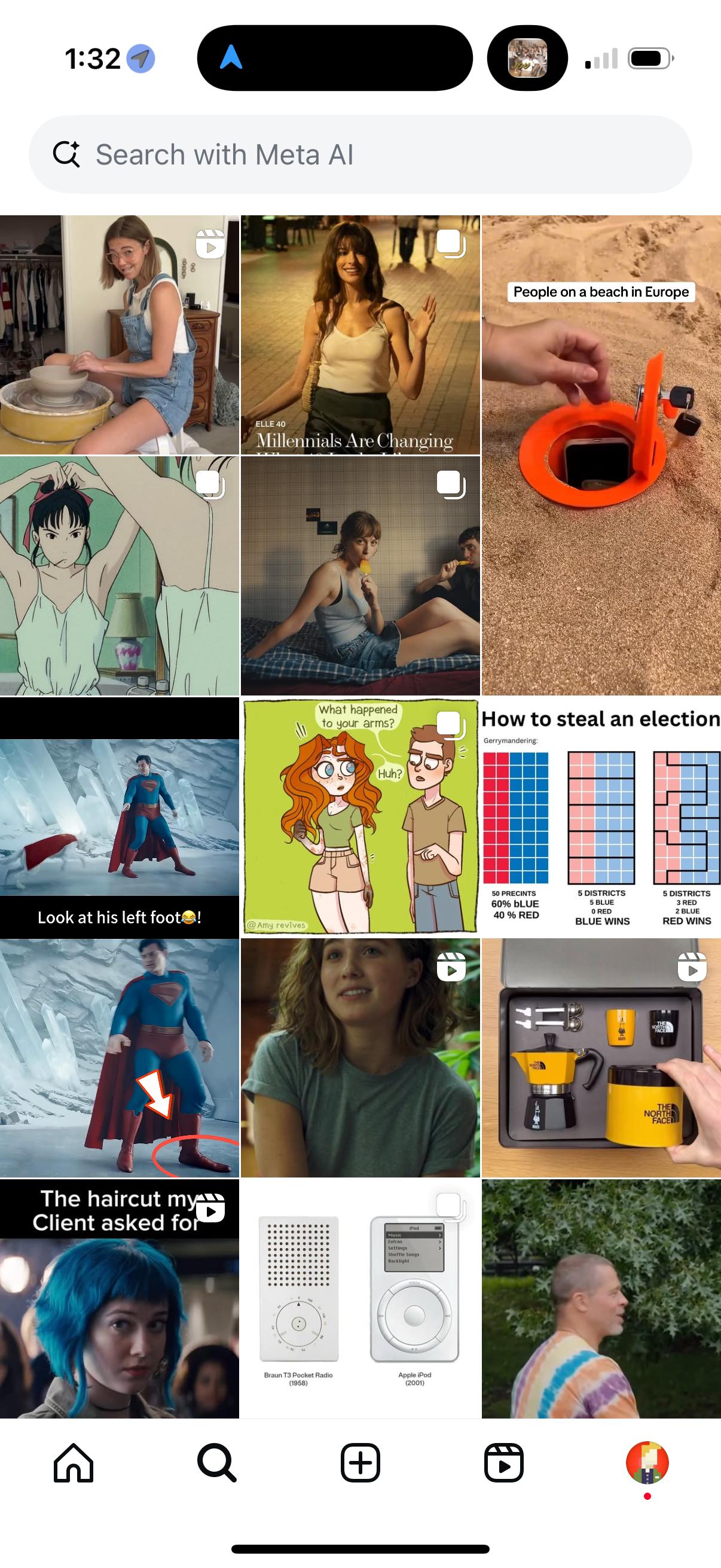721x1568 pixels.
Task: View the What happened to your arms comic
Action: 360,817
